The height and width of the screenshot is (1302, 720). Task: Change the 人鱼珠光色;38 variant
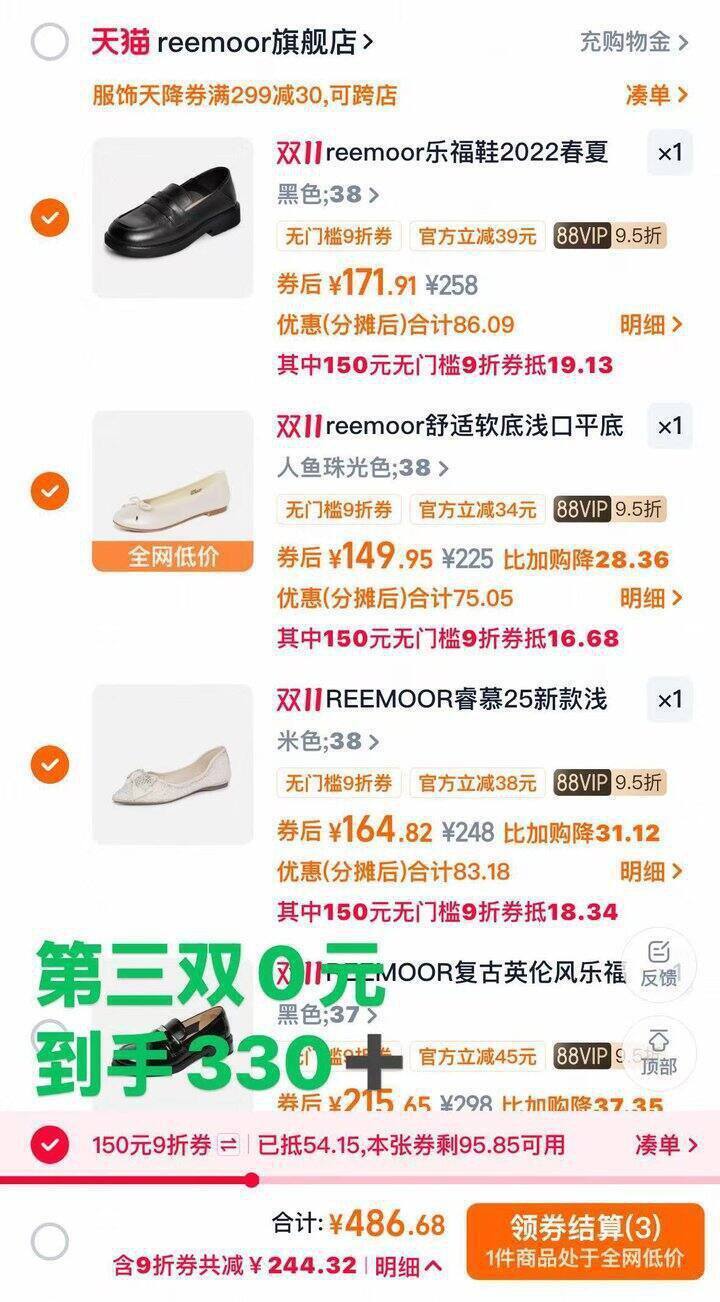click(x=362, y=468)
